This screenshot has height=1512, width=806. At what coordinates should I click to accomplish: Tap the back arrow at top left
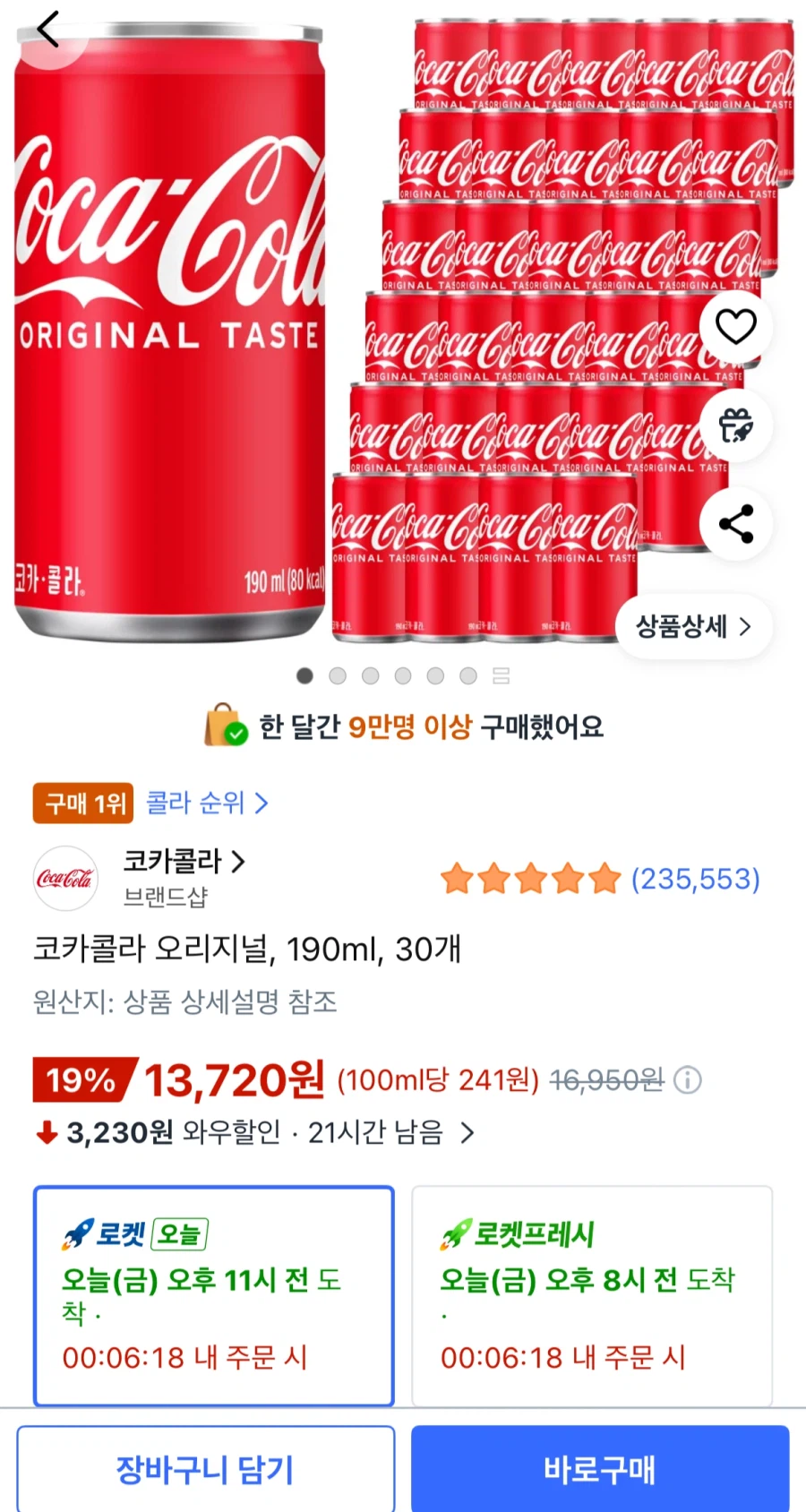click(x=47, y=29)
